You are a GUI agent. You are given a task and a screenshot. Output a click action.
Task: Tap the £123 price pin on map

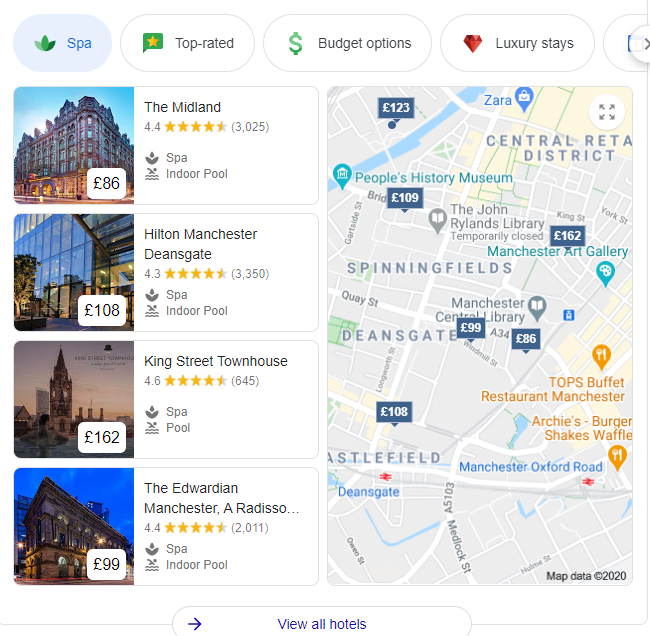(x=396, y=108)
